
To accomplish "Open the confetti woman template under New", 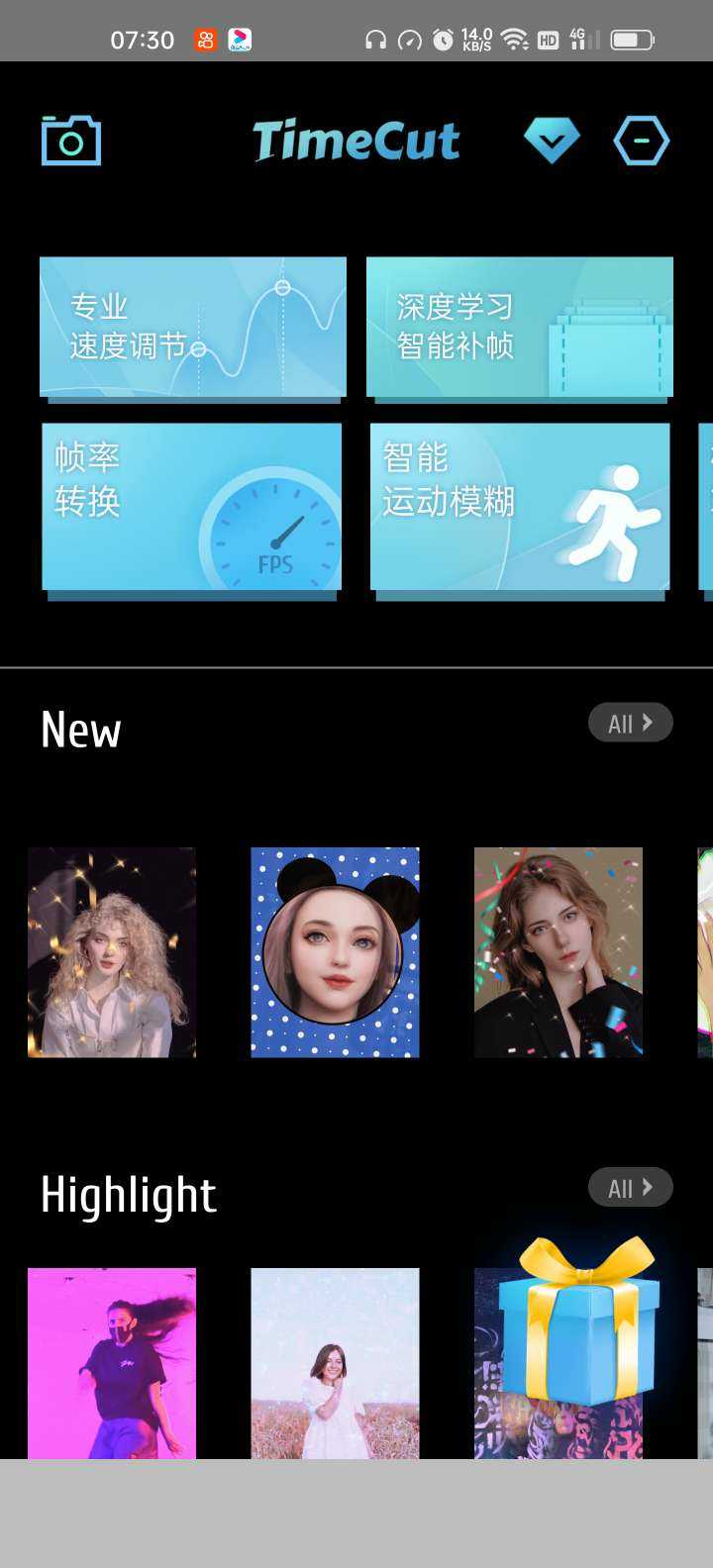I will click(x=559, y=952).
